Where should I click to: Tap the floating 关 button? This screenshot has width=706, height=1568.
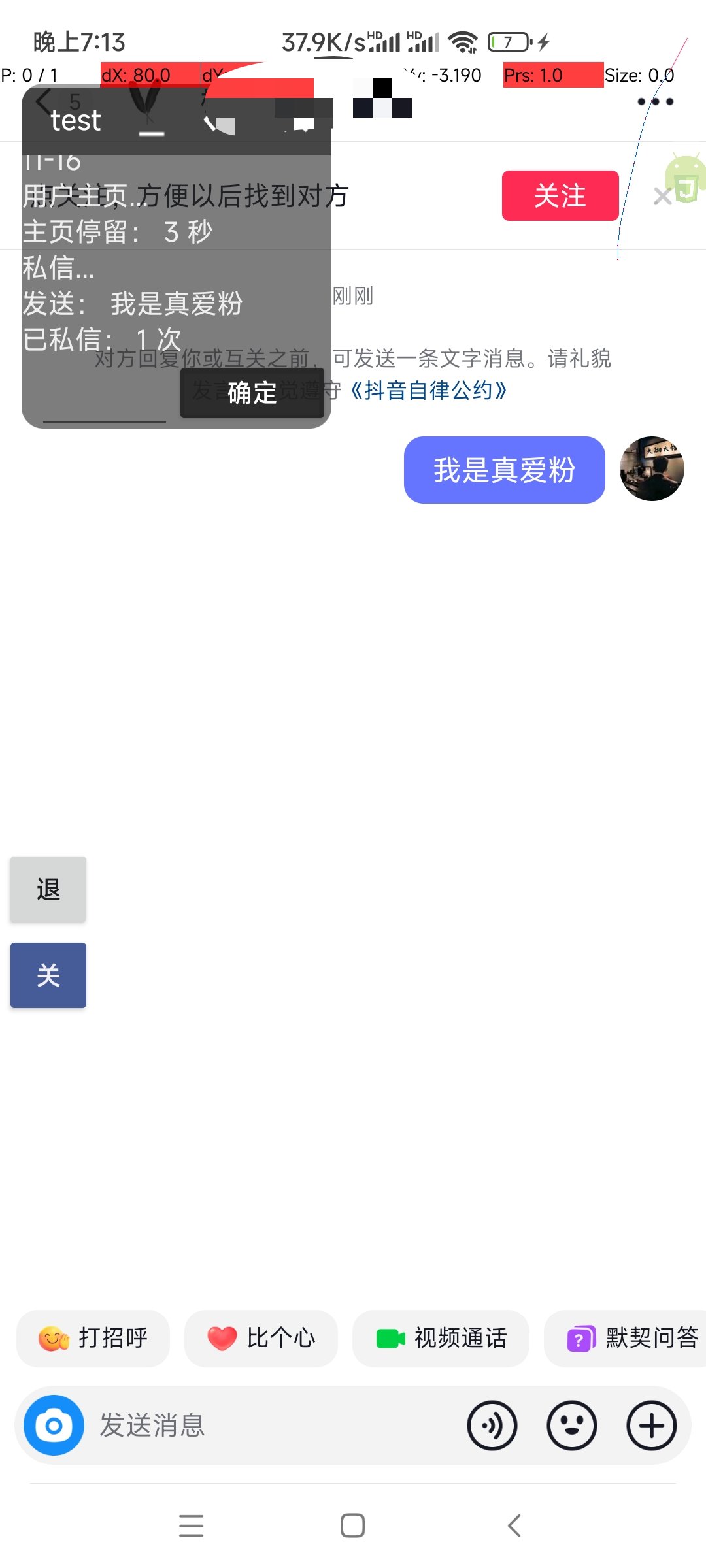pyautogui.click(x=47, y=974)
